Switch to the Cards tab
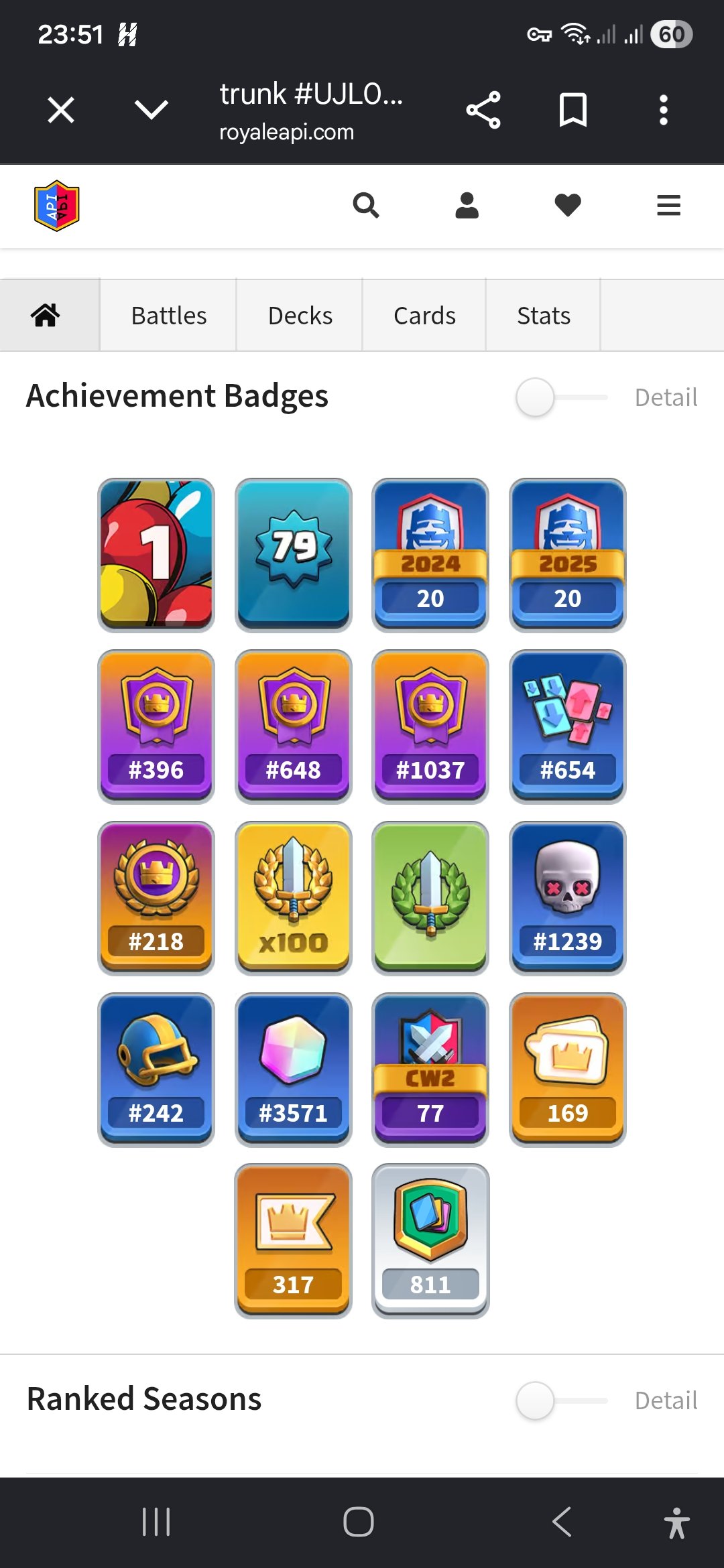Screen dimensions: 724x1568 click(x=424, y=315)
